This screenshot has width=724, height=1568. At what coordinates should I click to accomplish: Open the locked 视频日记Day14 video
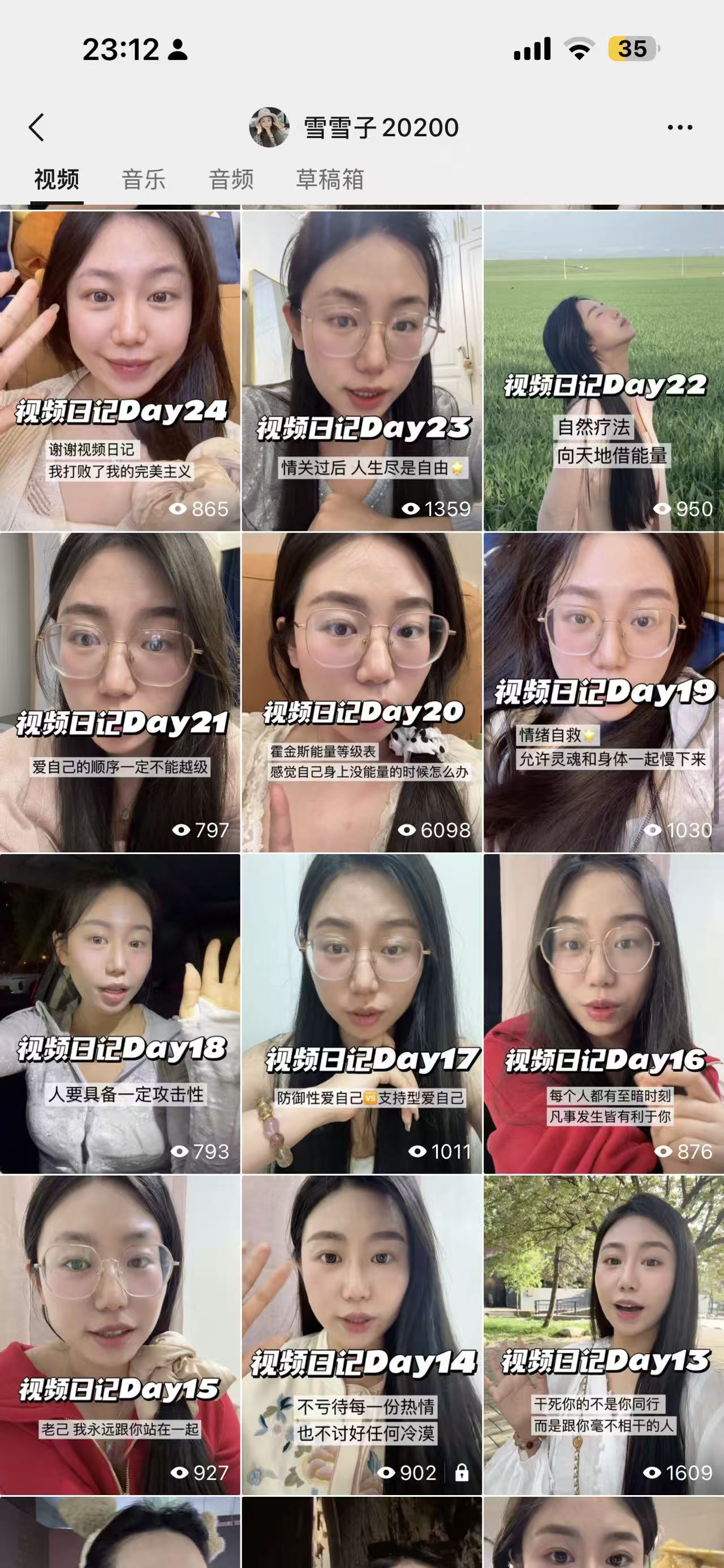point(361,1336)
